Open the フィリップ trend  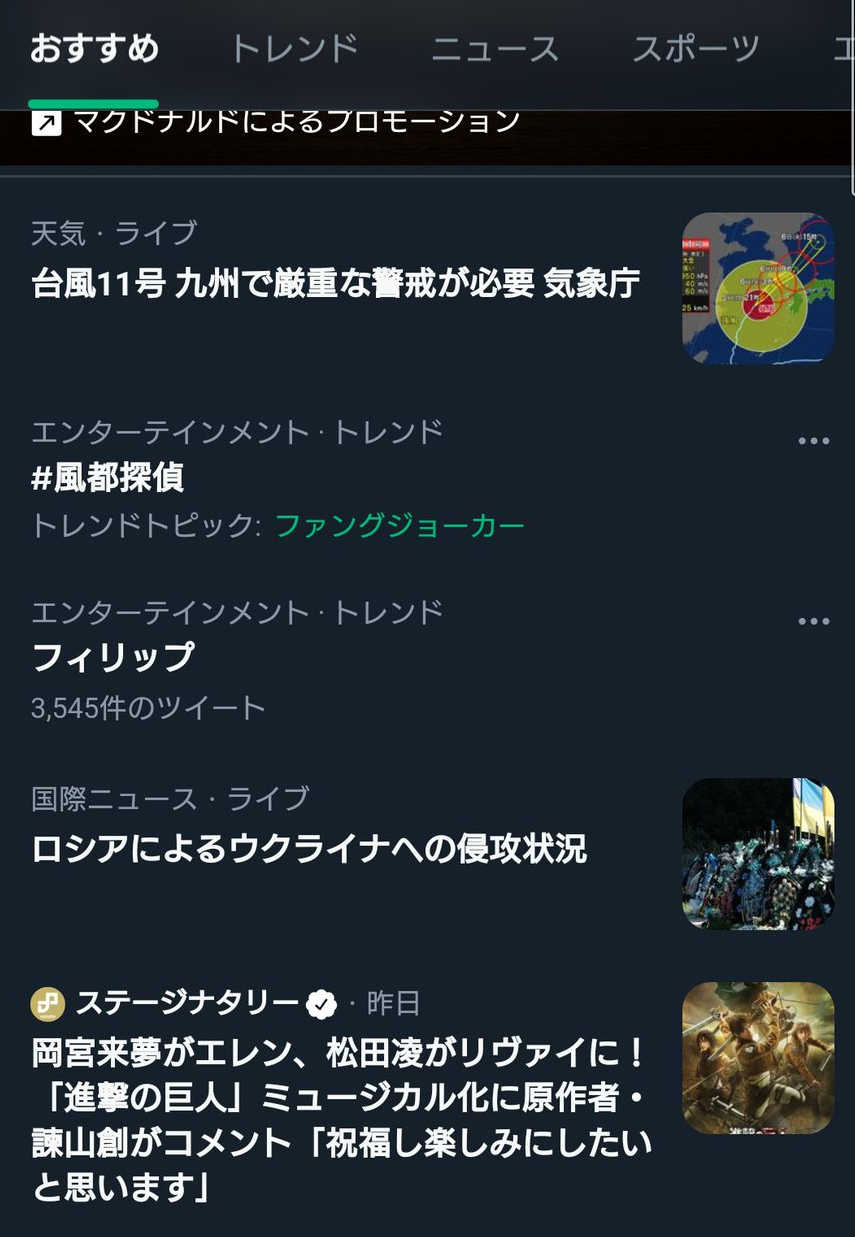113,658
